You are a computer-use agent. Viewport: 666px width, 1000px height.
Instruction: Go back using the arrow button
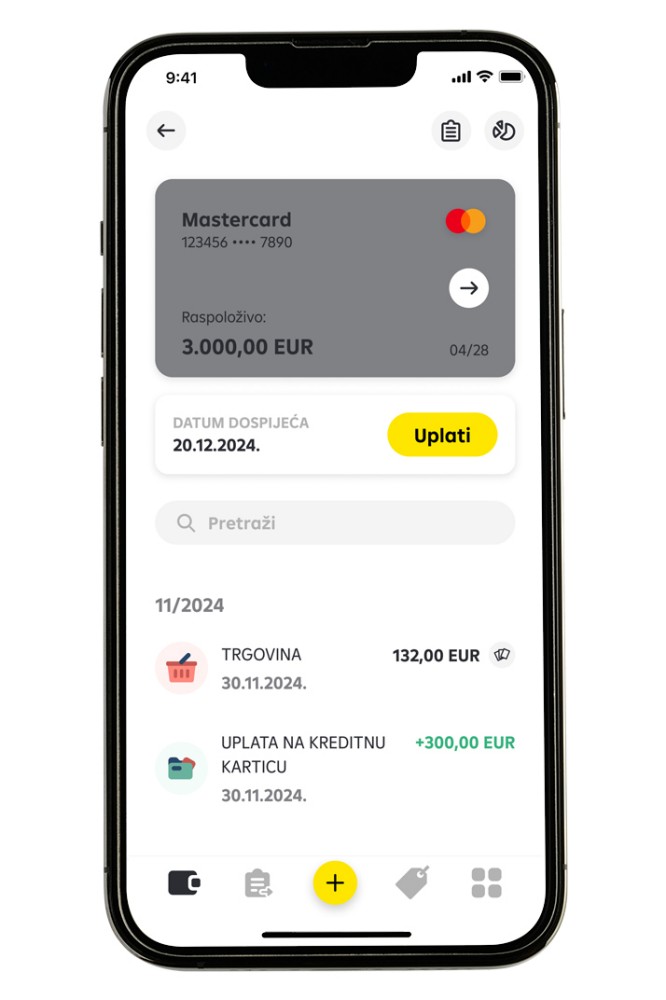[166, 131]
